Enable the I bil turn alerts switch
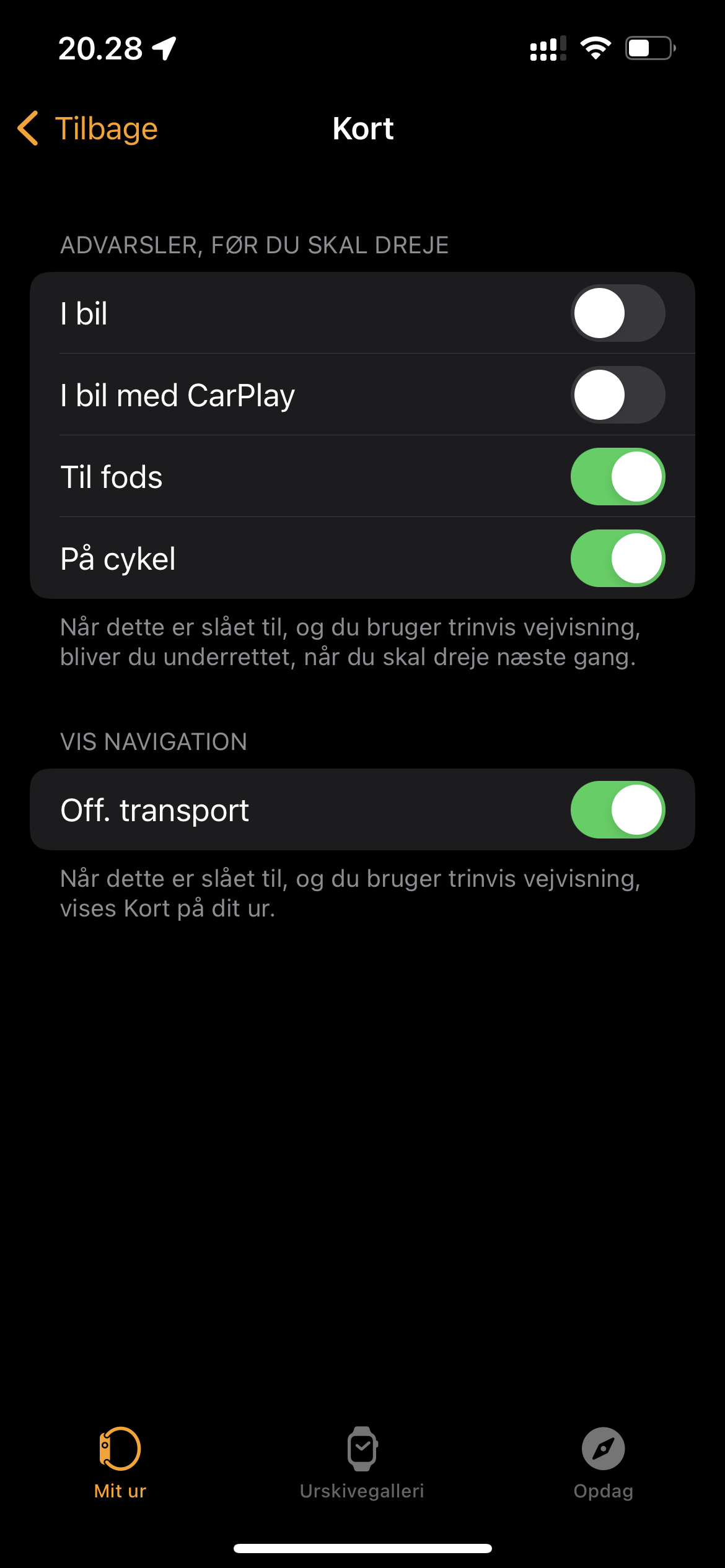Viewport: 725px width, 1568px height. pyautogui.click(x=617, y=313)
